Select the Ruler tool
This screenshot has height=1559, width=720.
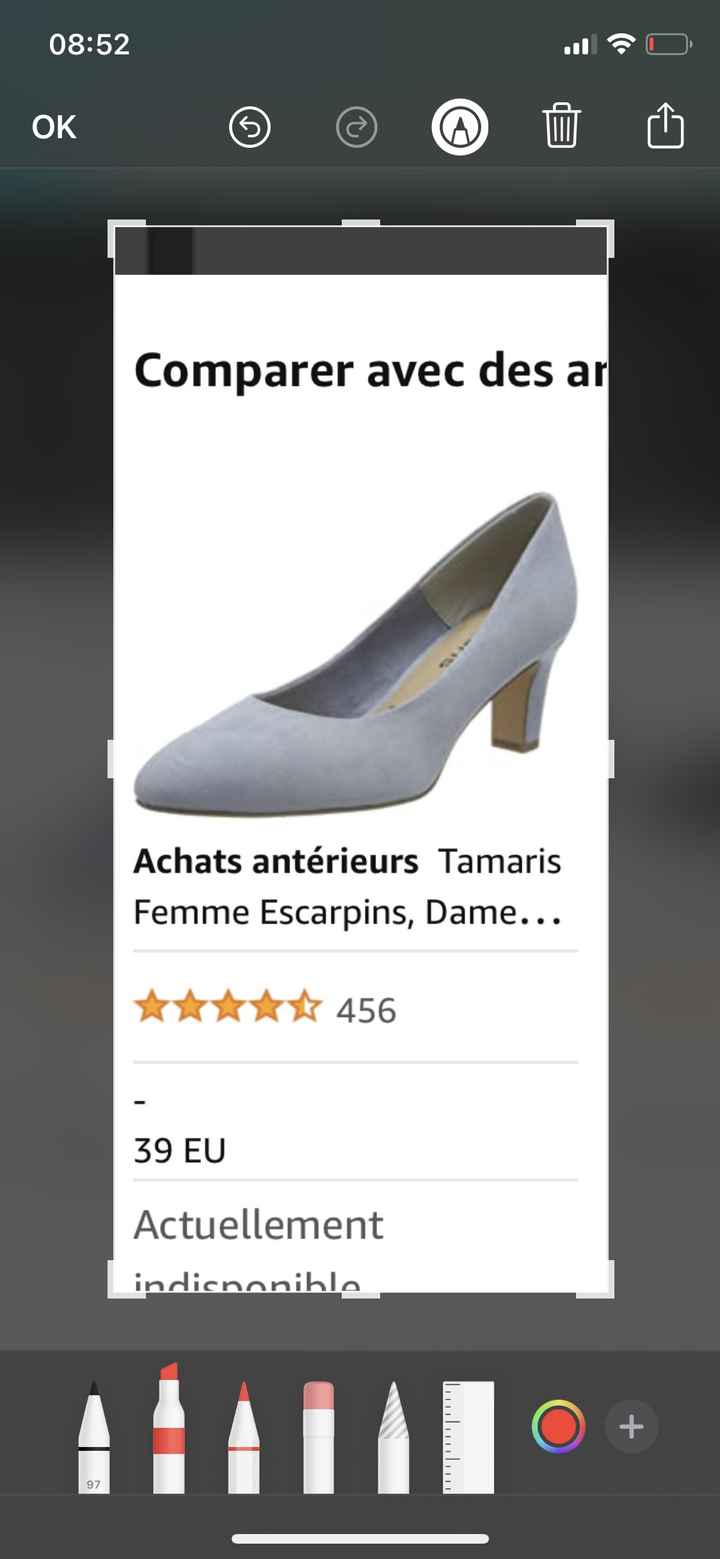coord(466,1430)
